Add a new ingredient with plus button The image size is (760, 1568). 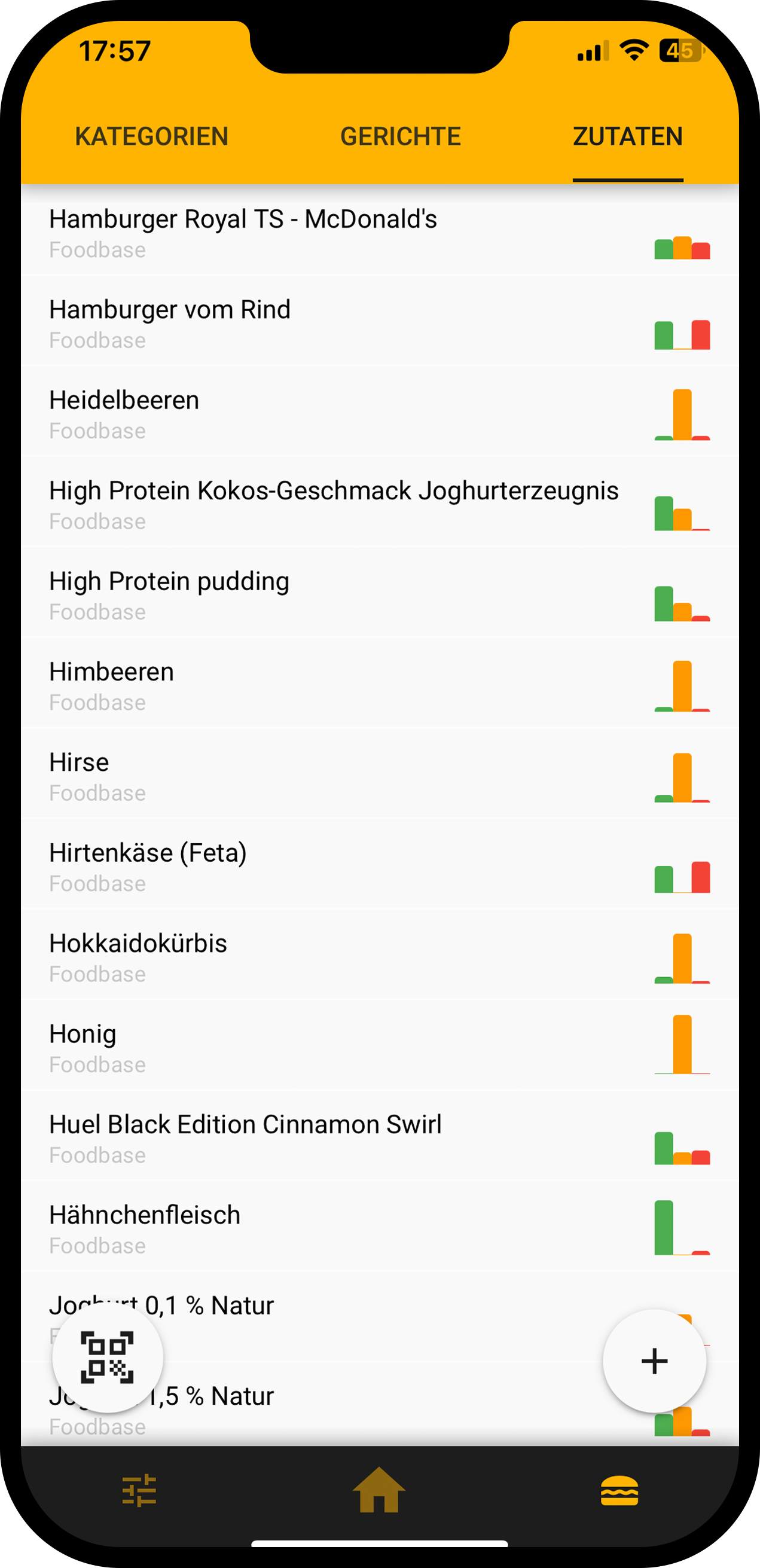pos(654,1361)
